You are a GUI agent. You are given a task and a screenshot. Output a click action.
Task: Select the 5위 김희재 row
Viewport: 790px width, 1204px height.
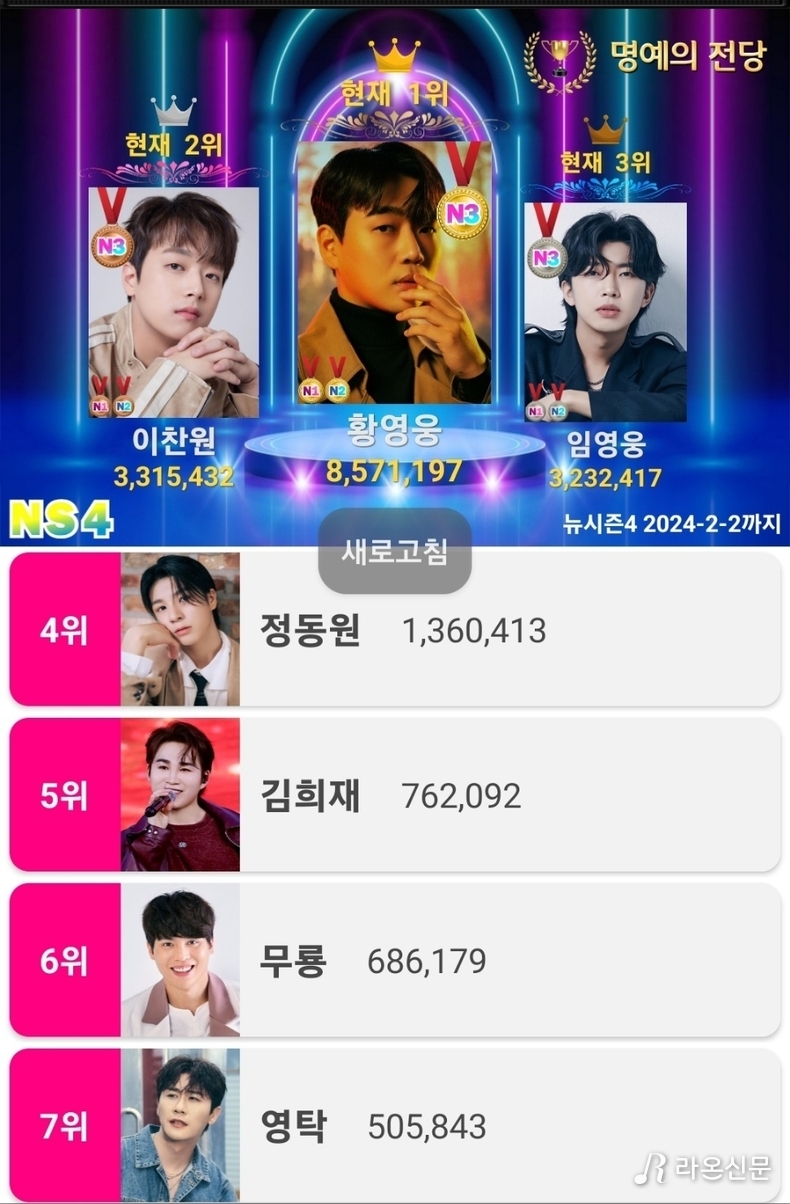(395, 795)
